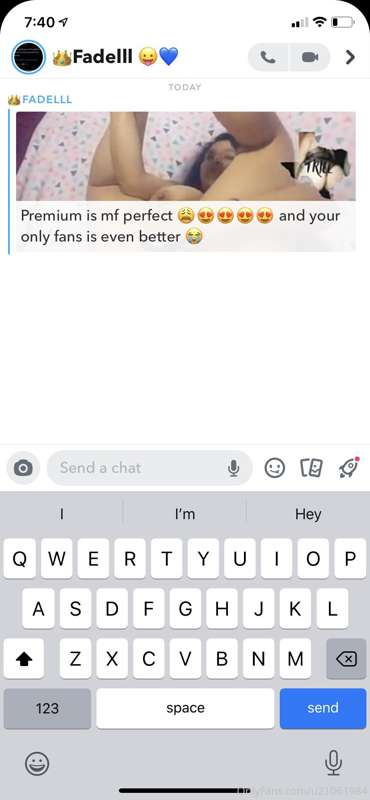Pick the "I'm" keyboard suggestion
The image size is (370, 800).
coord(185,514)
